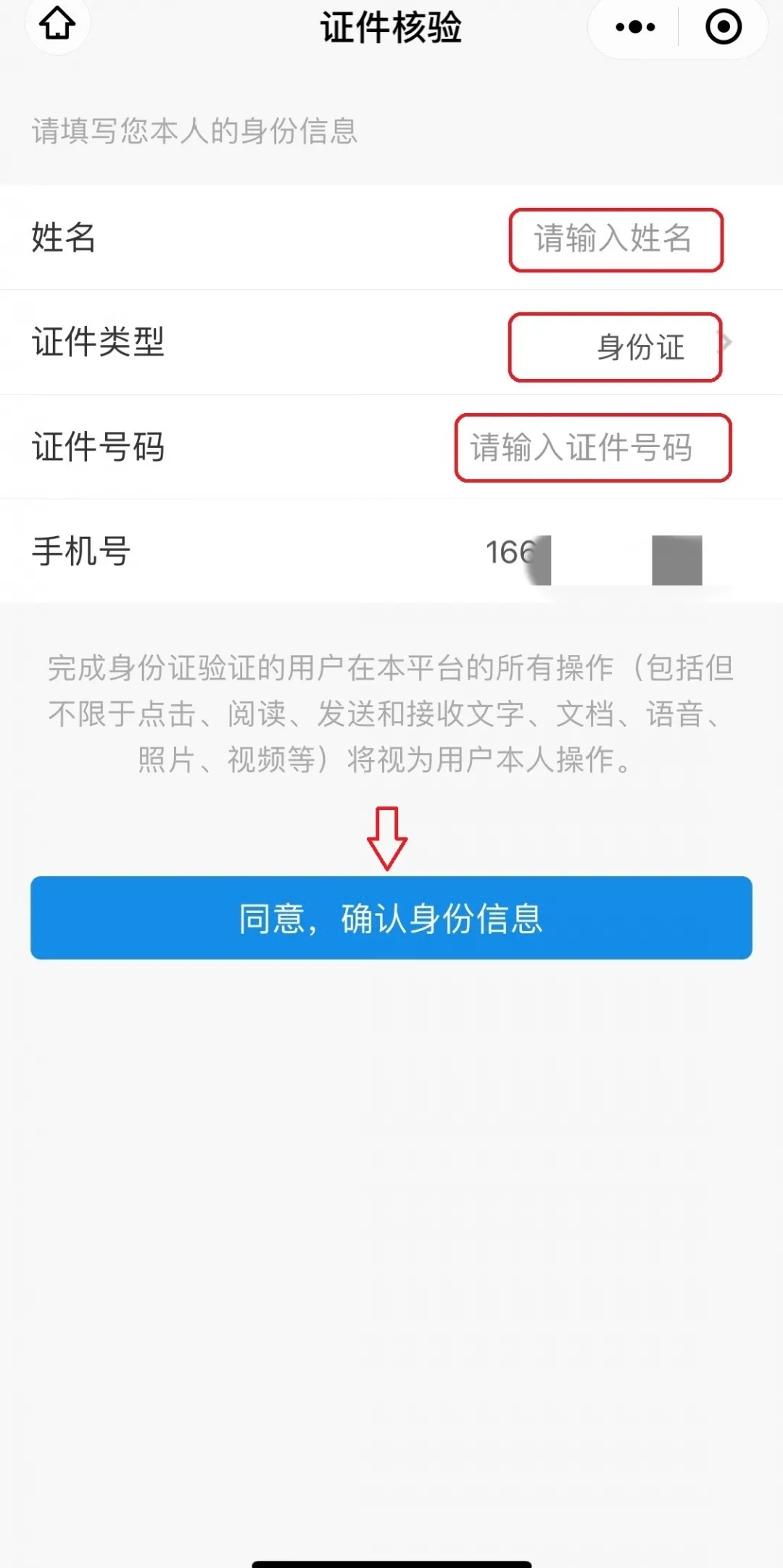
Task: Tap the name input field 请输入姓名
Action: (x=615, y=239)
